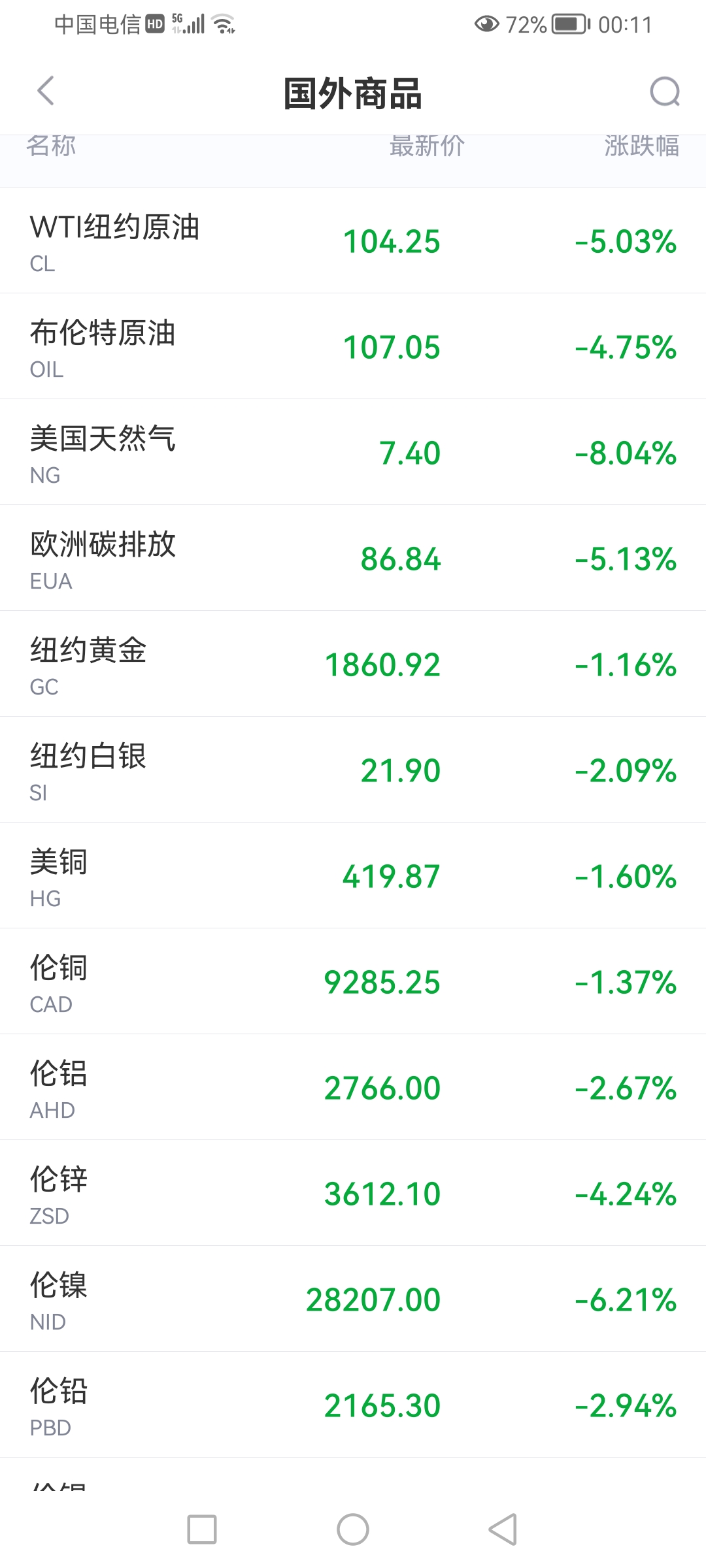Open the 伦铅 PBD row
Image resolution: width=706 pixels, height=1568 pixels.
coord(353,1405)
